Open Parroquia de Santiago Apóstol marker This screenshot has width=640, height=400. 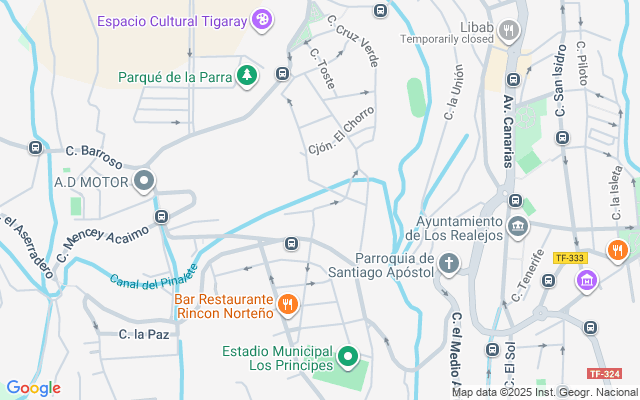tap(450, 264)
